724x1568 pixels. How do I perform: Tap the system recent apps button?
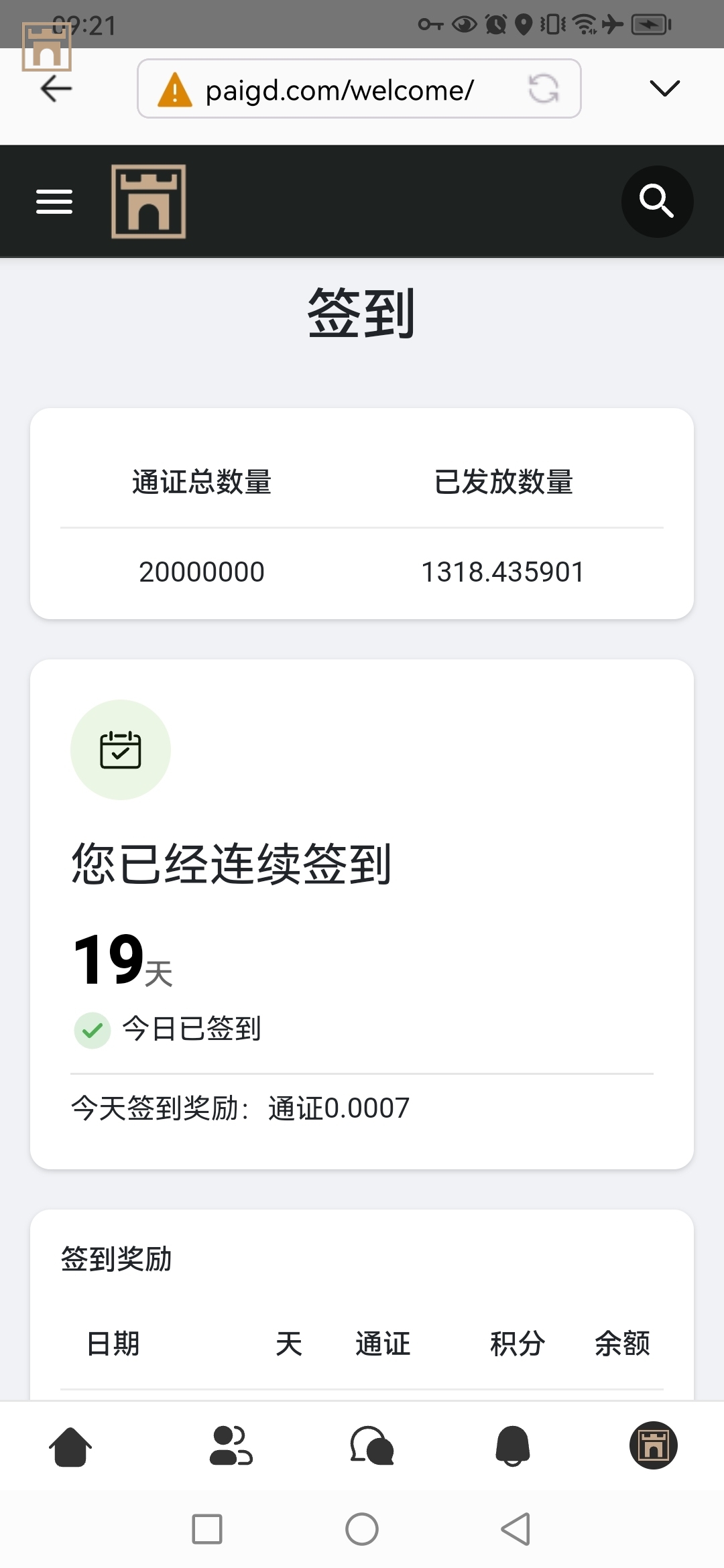207,1529
